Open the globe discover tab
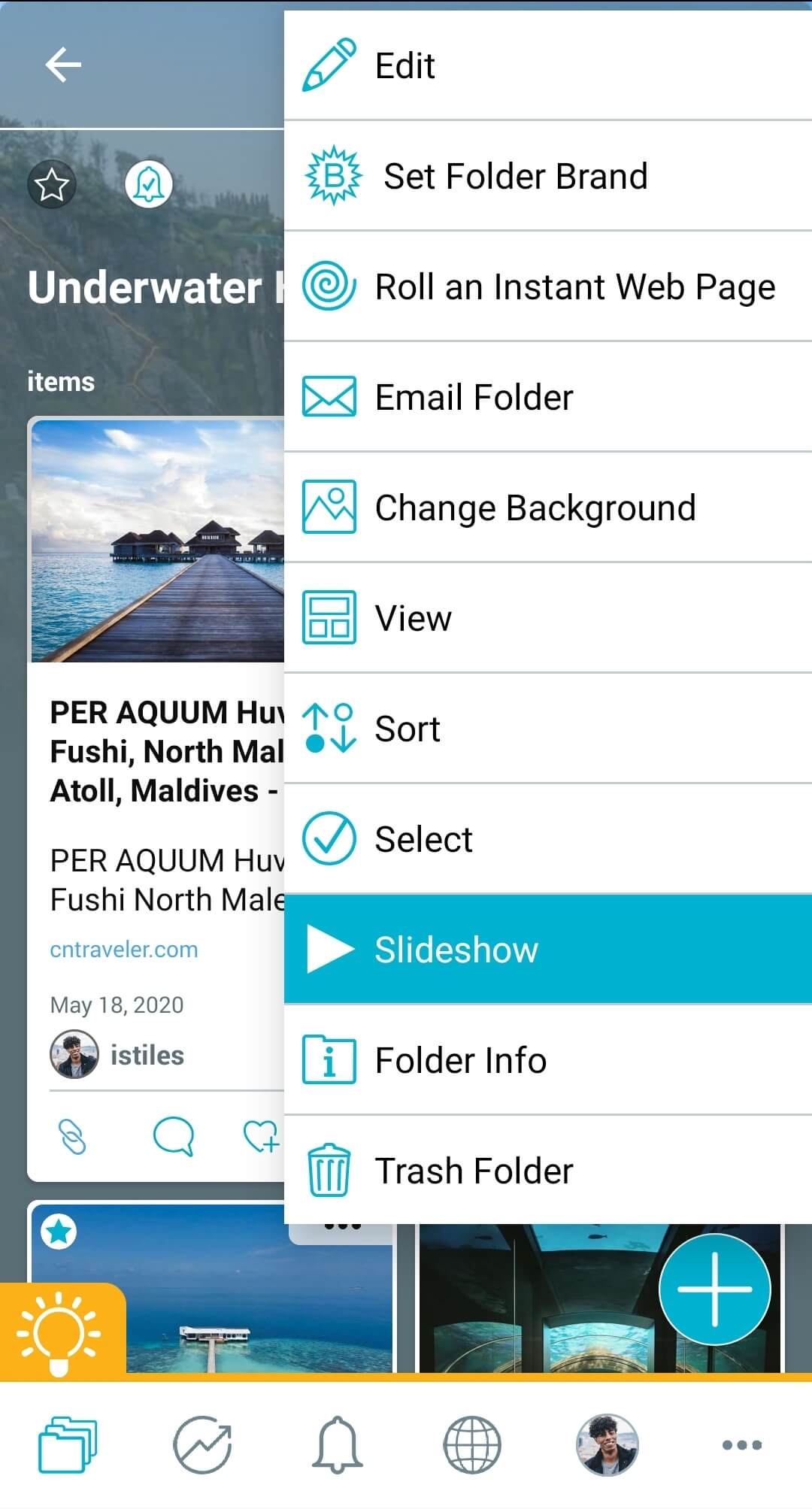Screen dimensions: 812x1509 click(472, 1444)
